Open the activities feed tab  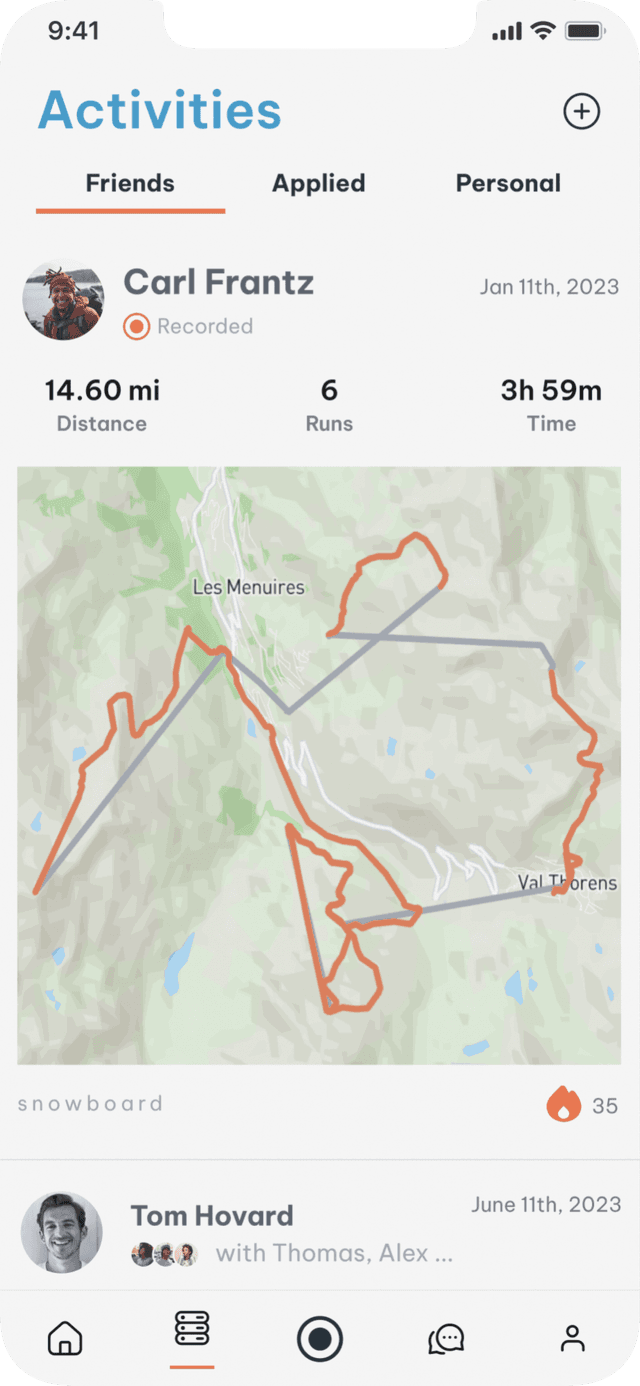pos(191,1330)
